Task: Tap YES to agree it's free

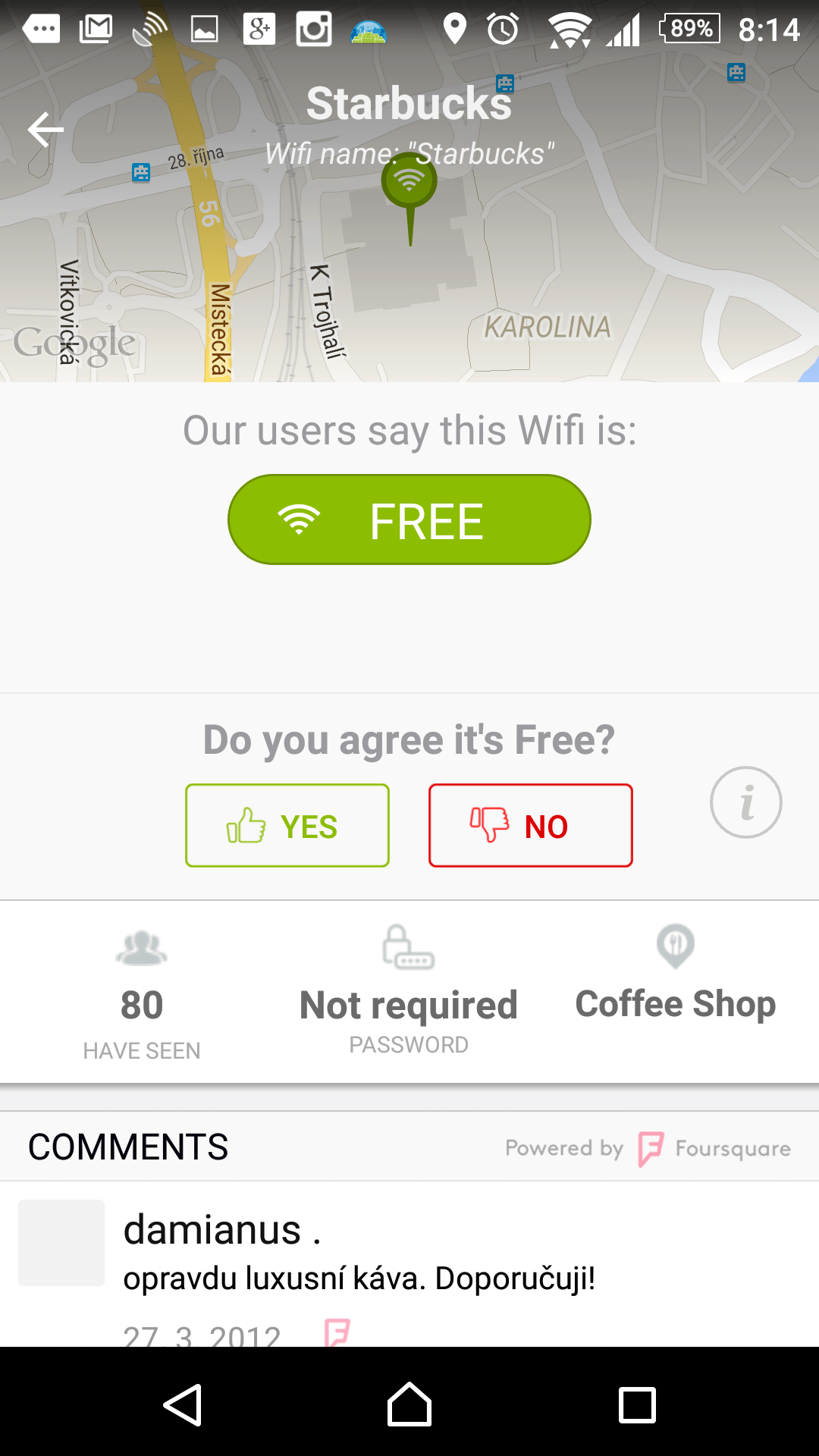Action: [287, 825]
